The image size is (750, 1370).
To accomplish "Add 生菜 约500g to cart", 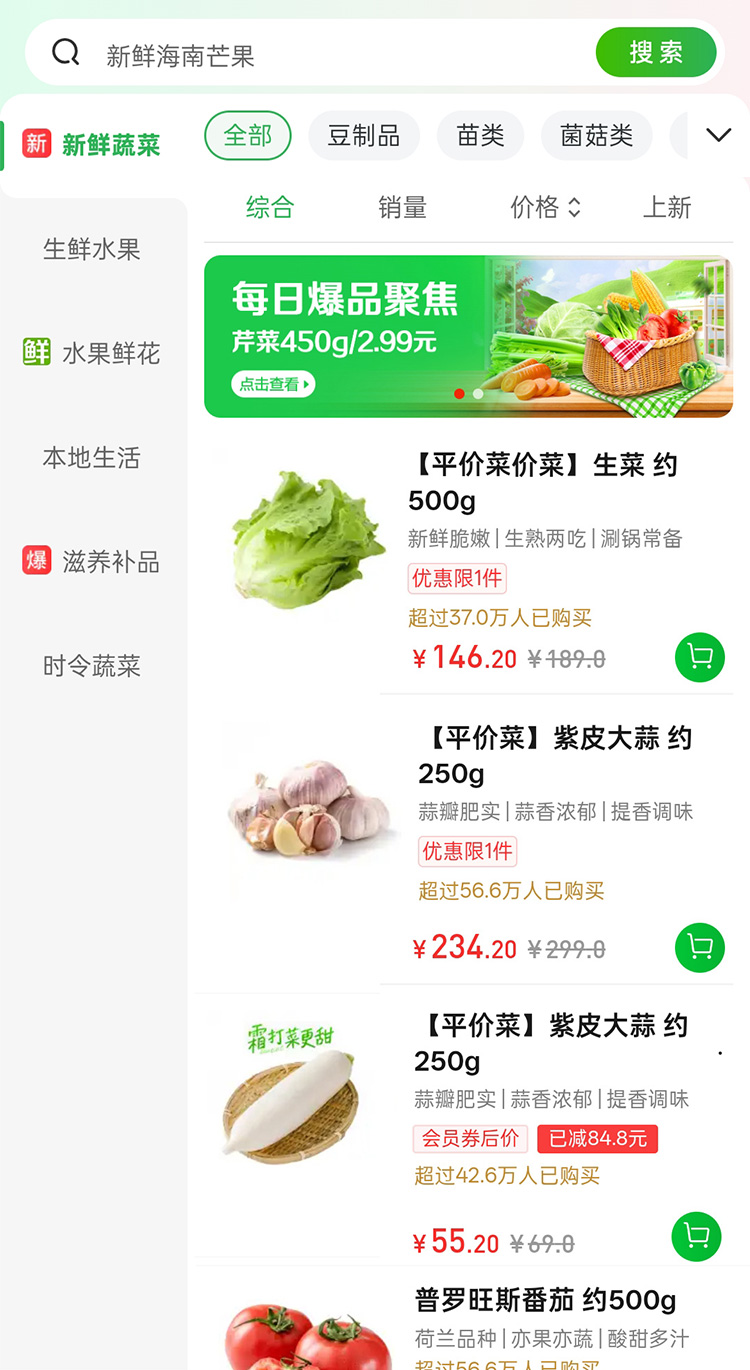I will pyautogui.click(x=700, y=658).
